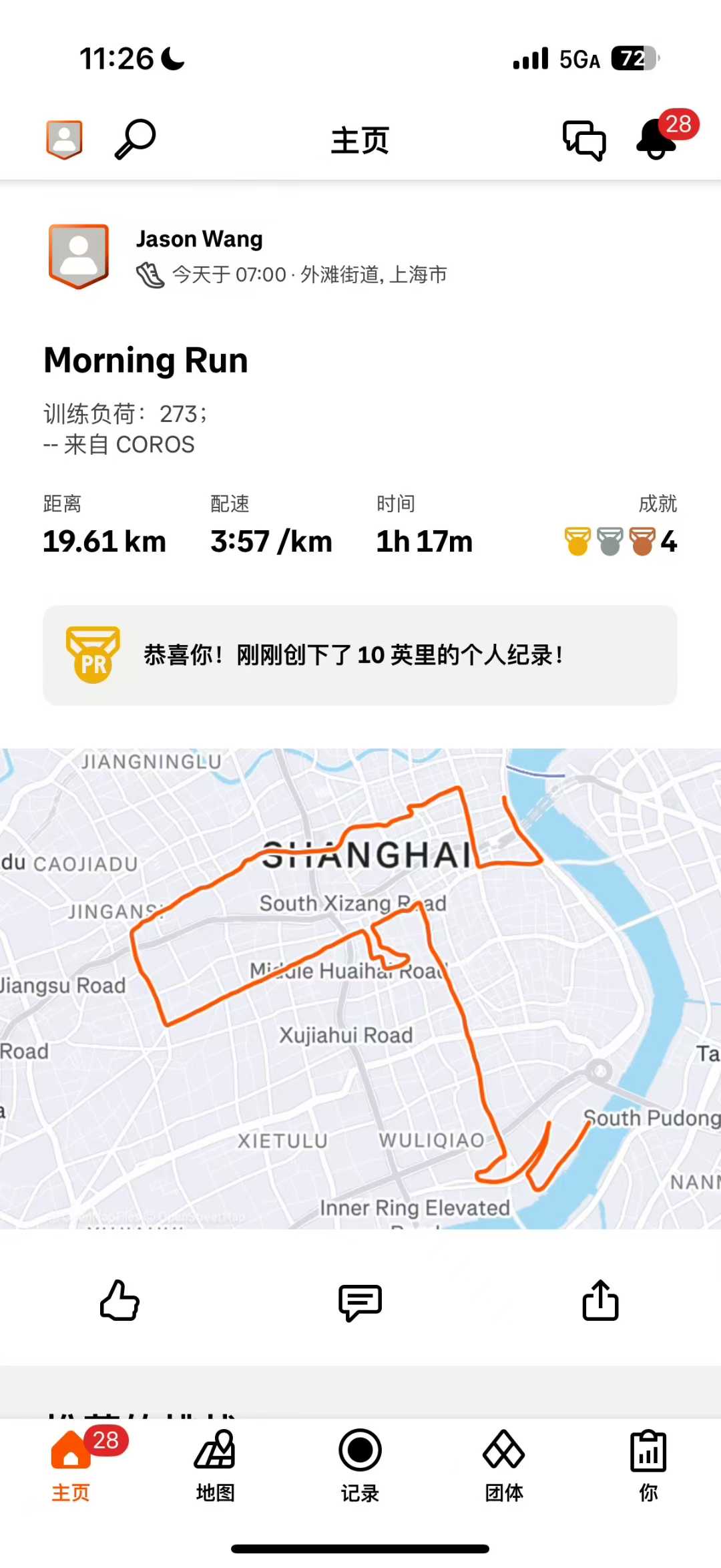
Task: View the achievements medals count
Action: click(621, 541)
